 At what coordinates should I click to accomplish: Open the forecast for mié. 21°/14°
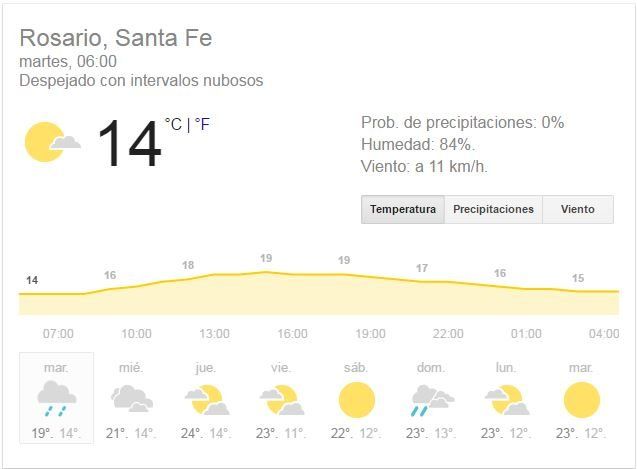131,399
